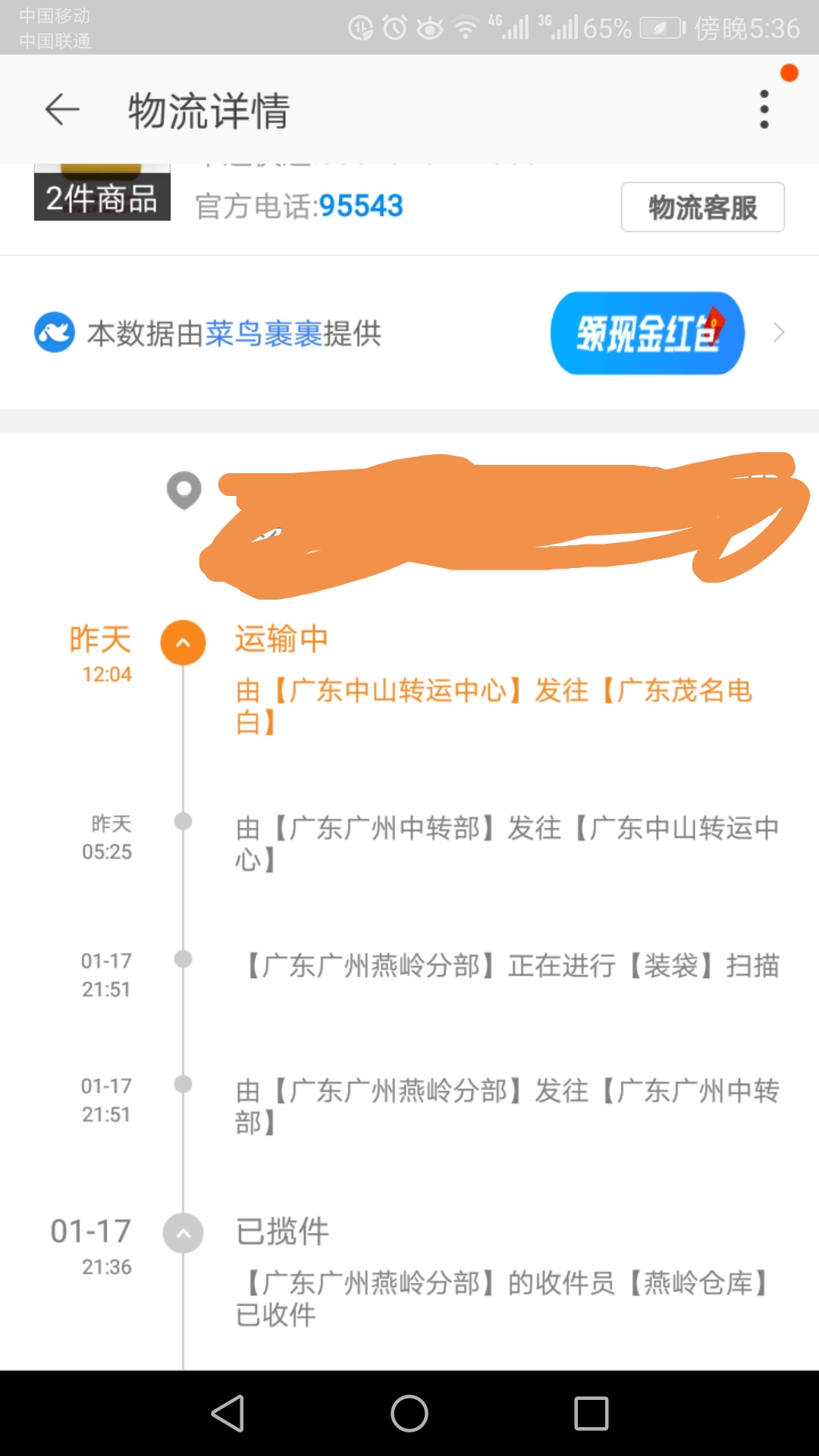
Task: Open the 2件商品 product thumbnail
Action: 102,194
